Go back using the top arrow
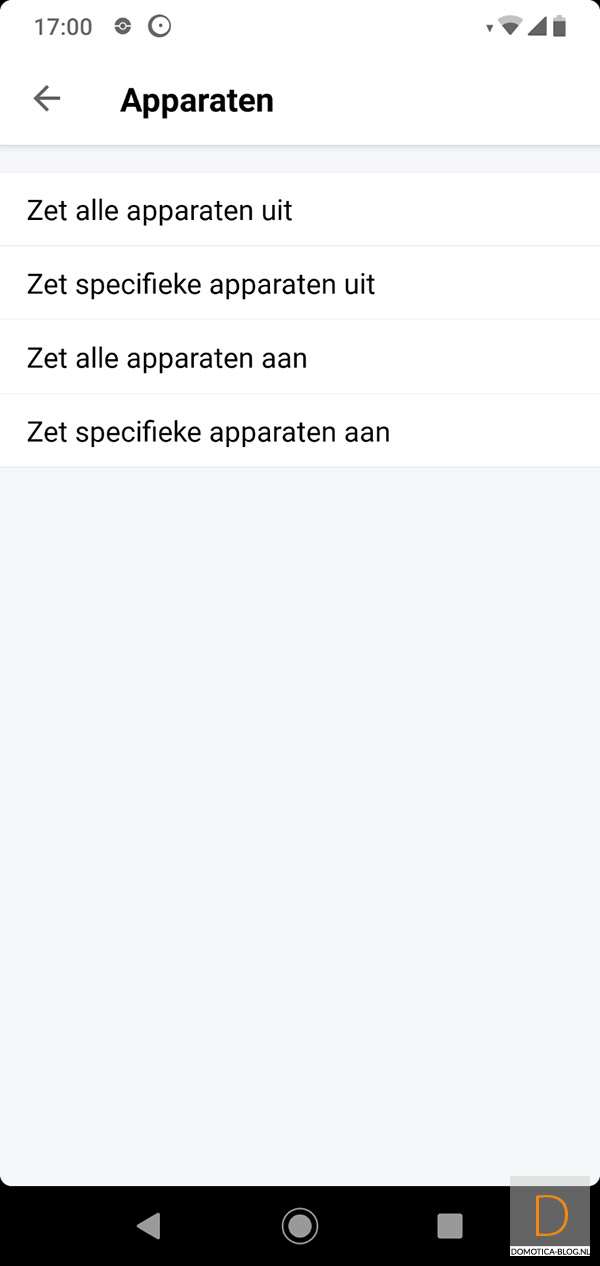Viewport: 600px width, 1266px height. (47, 99)
